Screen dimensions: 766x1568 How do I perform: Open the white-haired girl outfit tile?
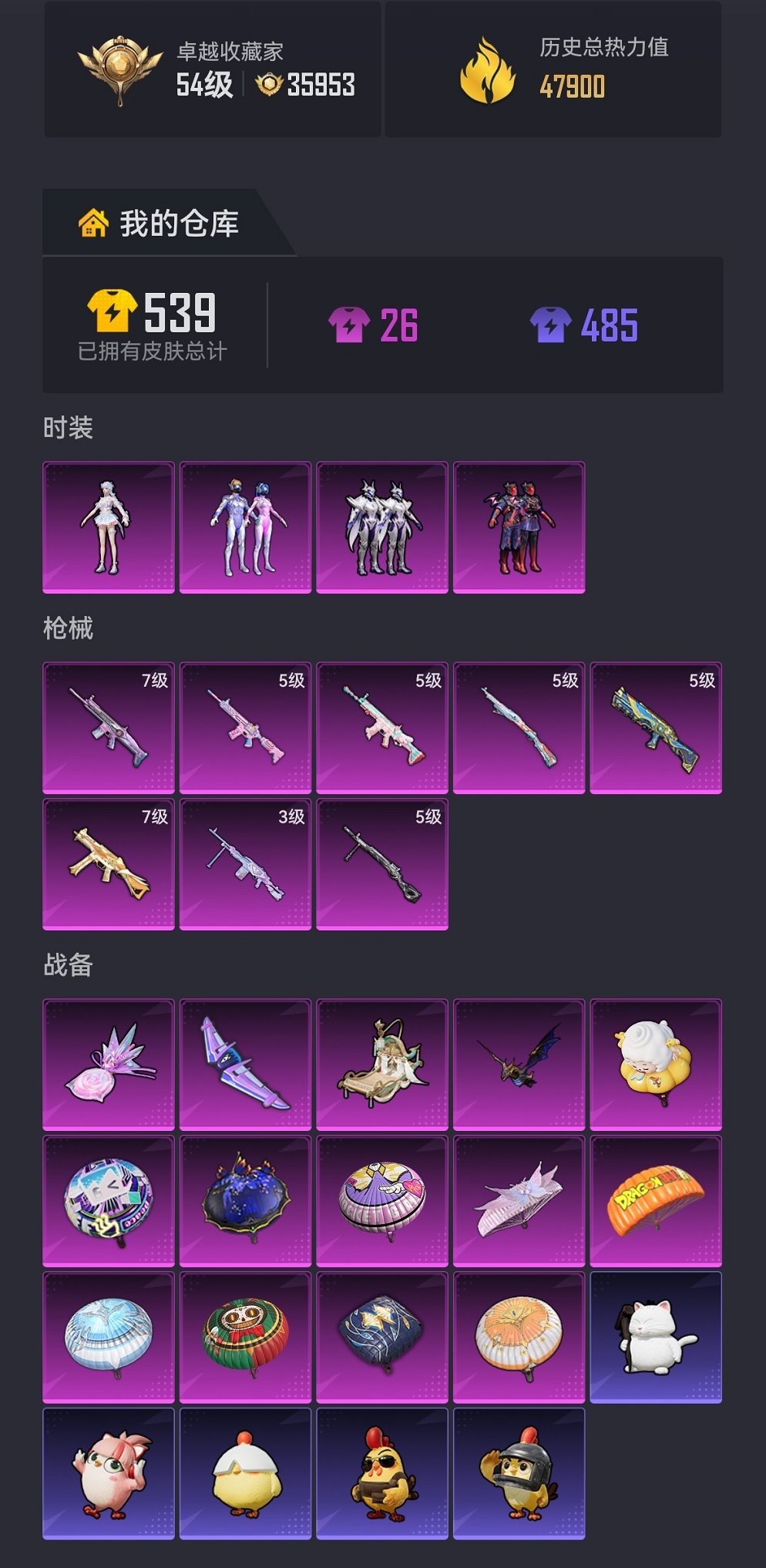108,527
